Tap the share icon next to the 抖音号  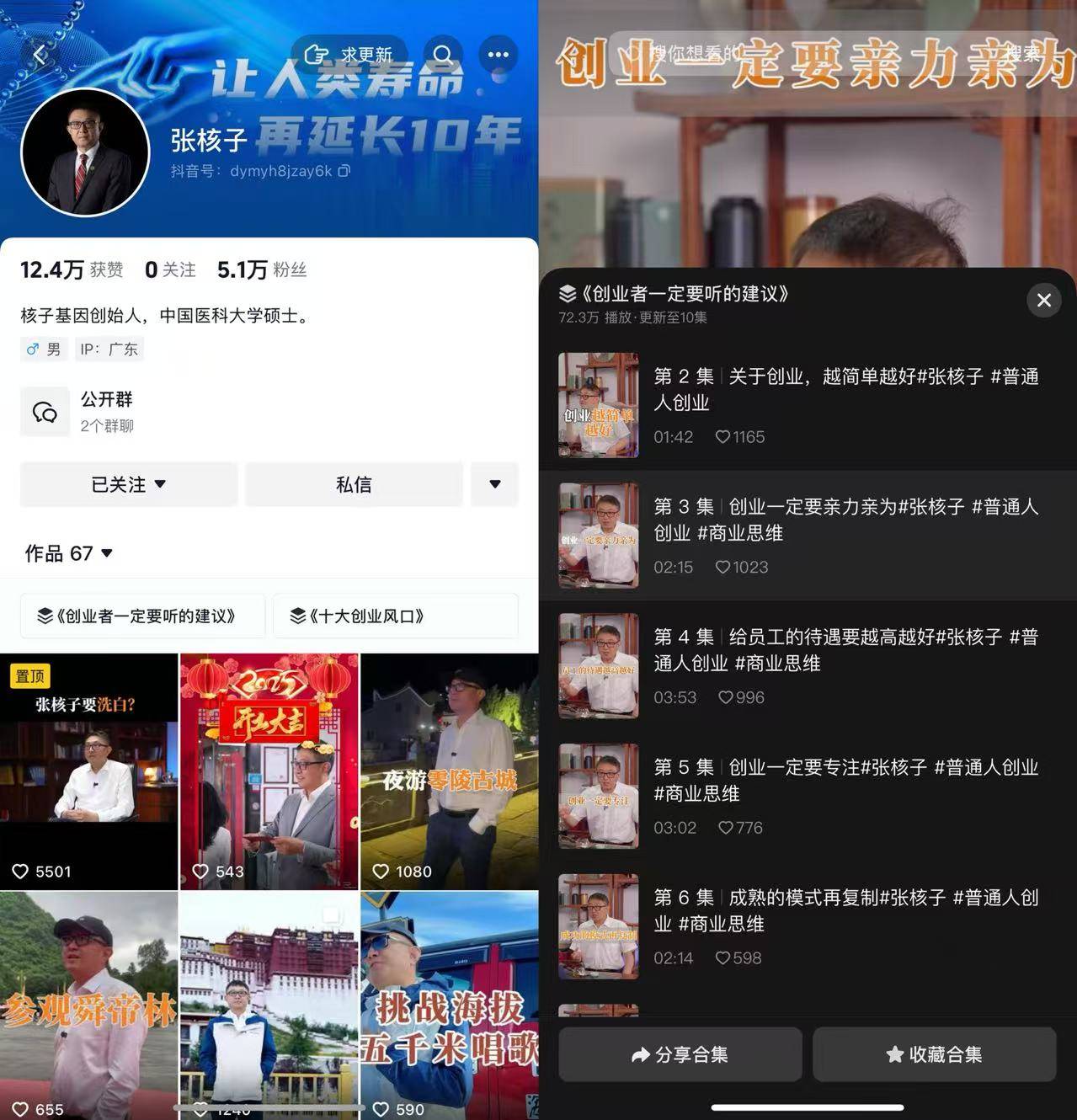point(343,171)
